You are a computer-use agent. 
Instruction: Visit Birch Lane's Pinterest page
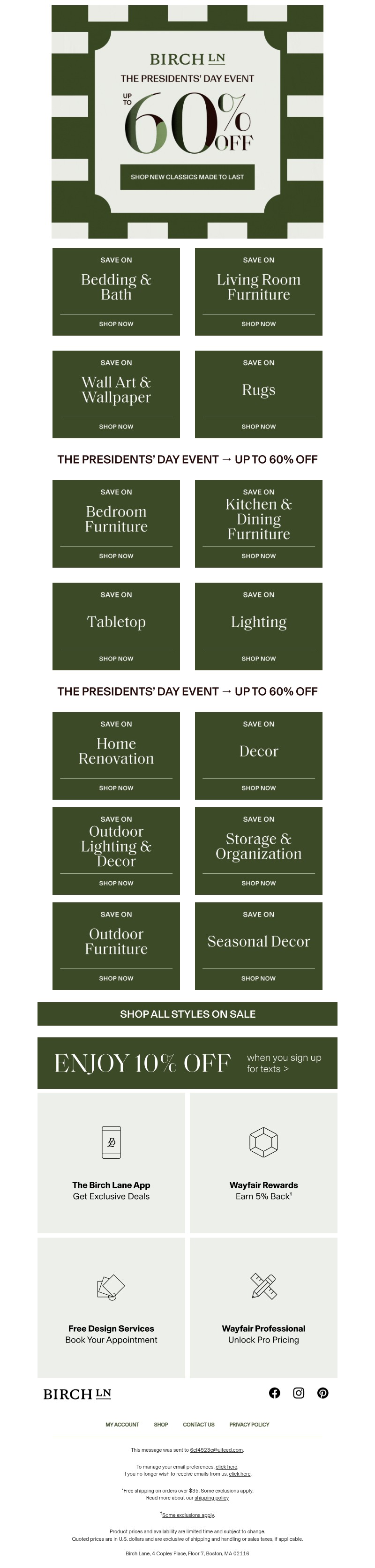point(322,1393)
